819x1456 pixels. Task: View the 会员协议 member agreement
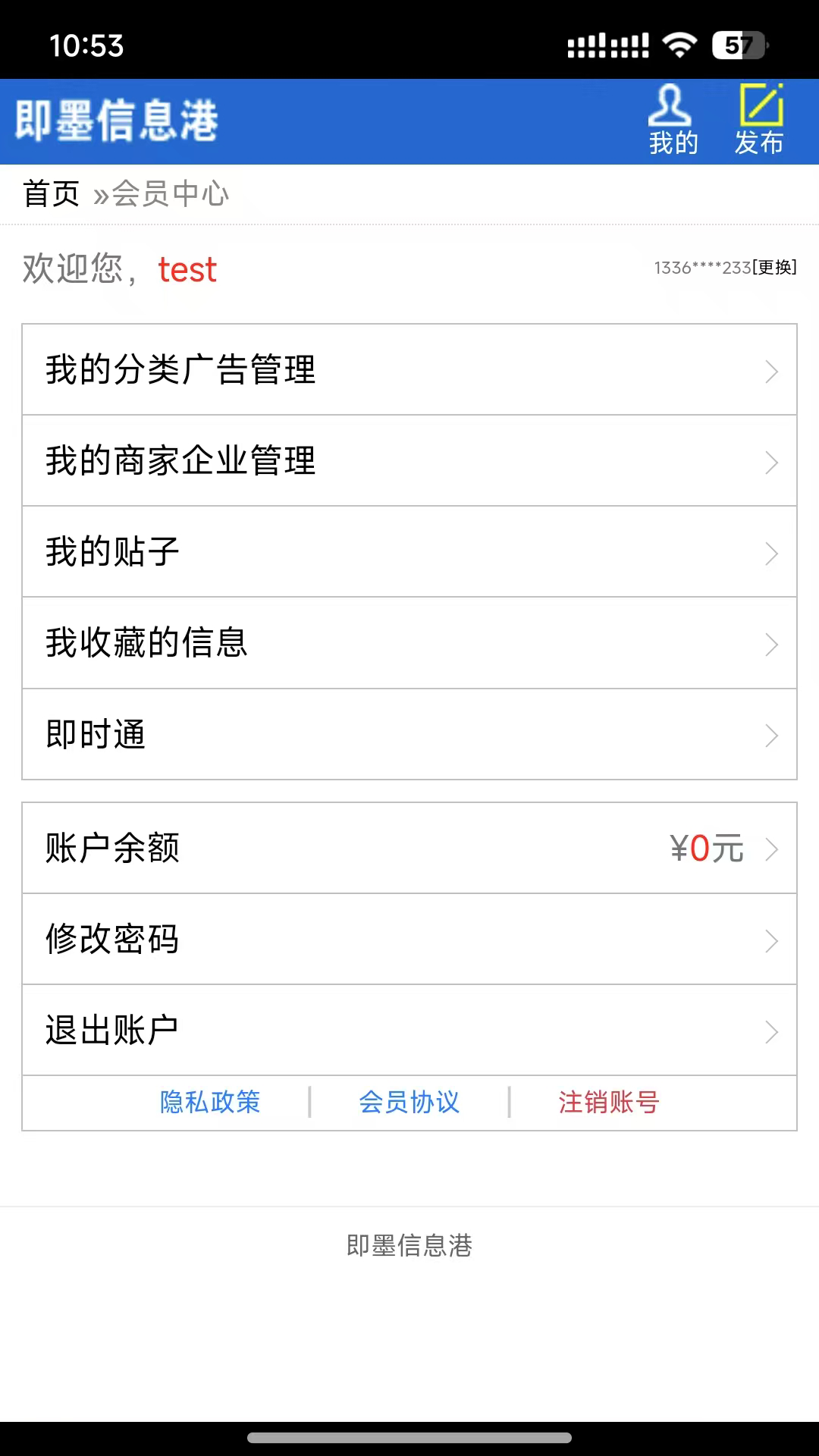point(408,1103)
